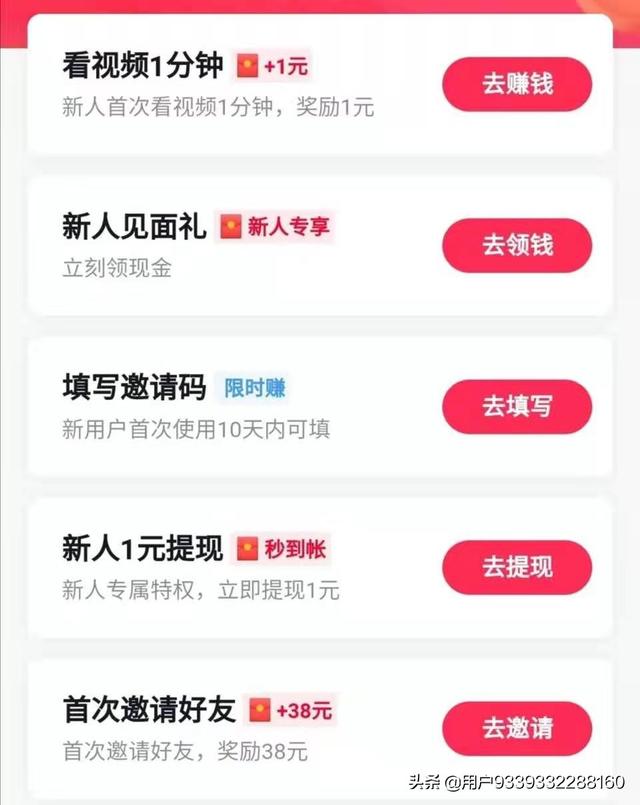
Task: Tap 去赚钱 for the 看视频1分钟 task
Action: coord(517,84)
